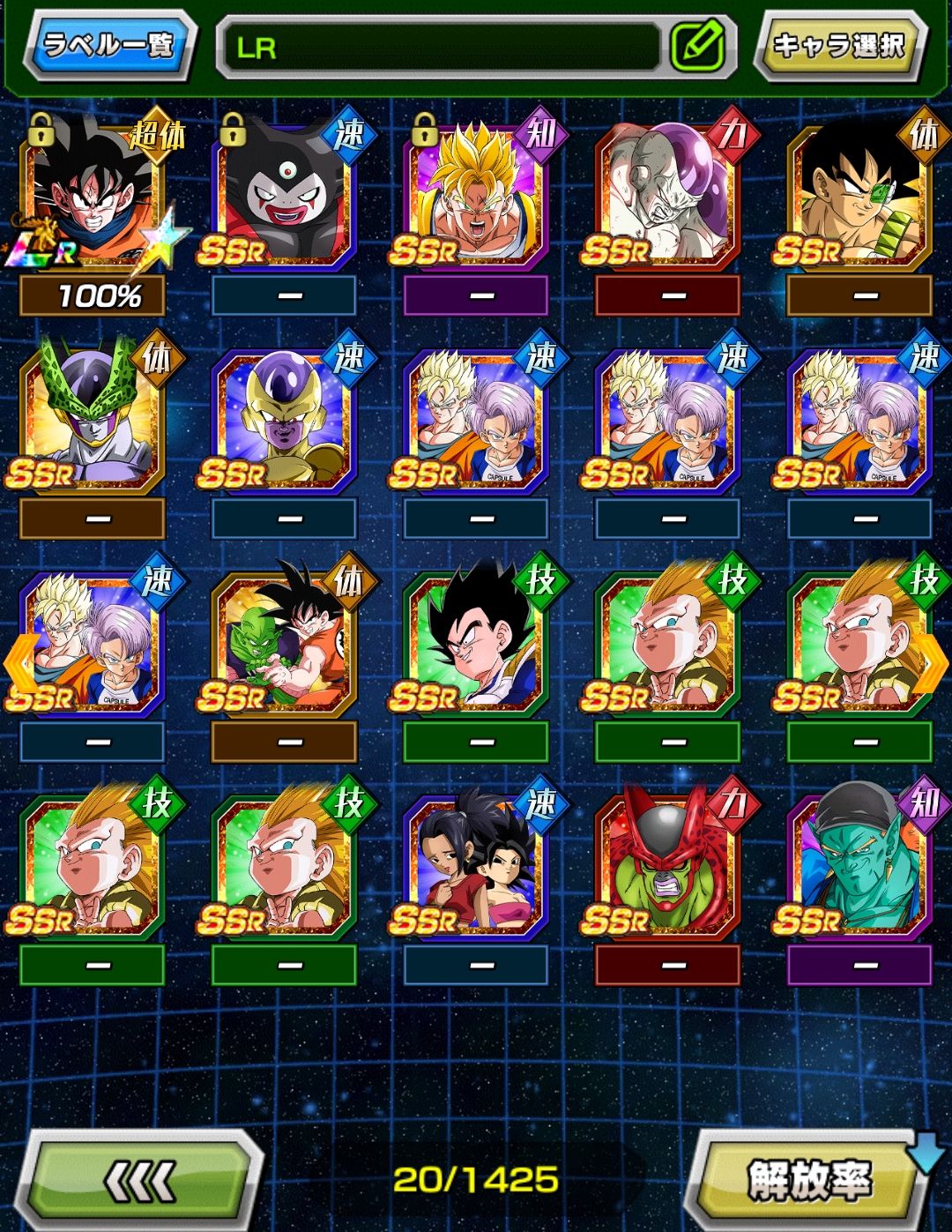The image size is (952, 1232).
Task: Open the ラベル一覧 label list
Action: [x=108, y=45]
